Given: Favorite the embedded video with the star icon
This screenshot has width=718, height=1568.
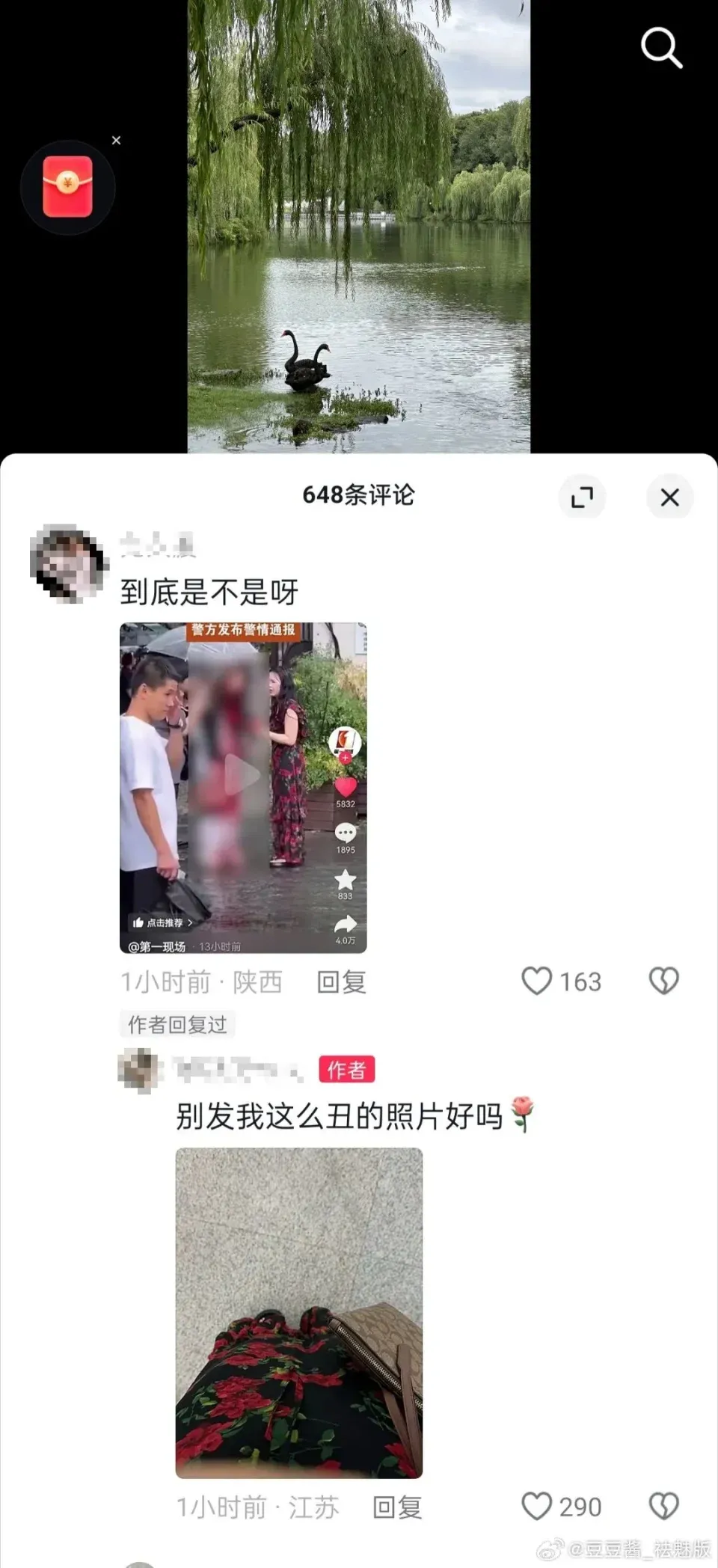Looking at the screenshot, I should click(x=345, y=879).
